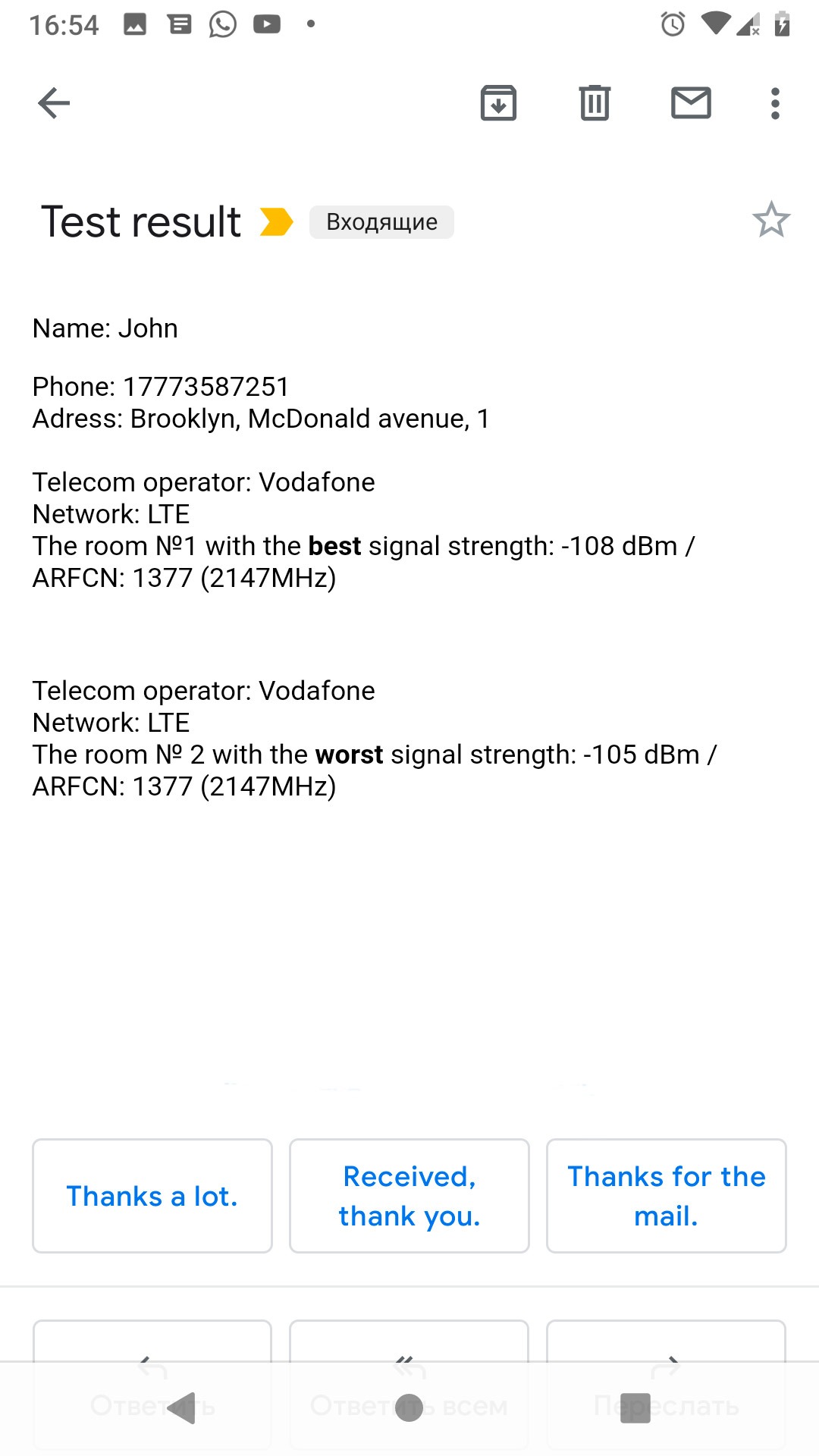This screenshot has width=819, height=1456.
Task: Mark the email as unread
Action: [x=691, y=103]
